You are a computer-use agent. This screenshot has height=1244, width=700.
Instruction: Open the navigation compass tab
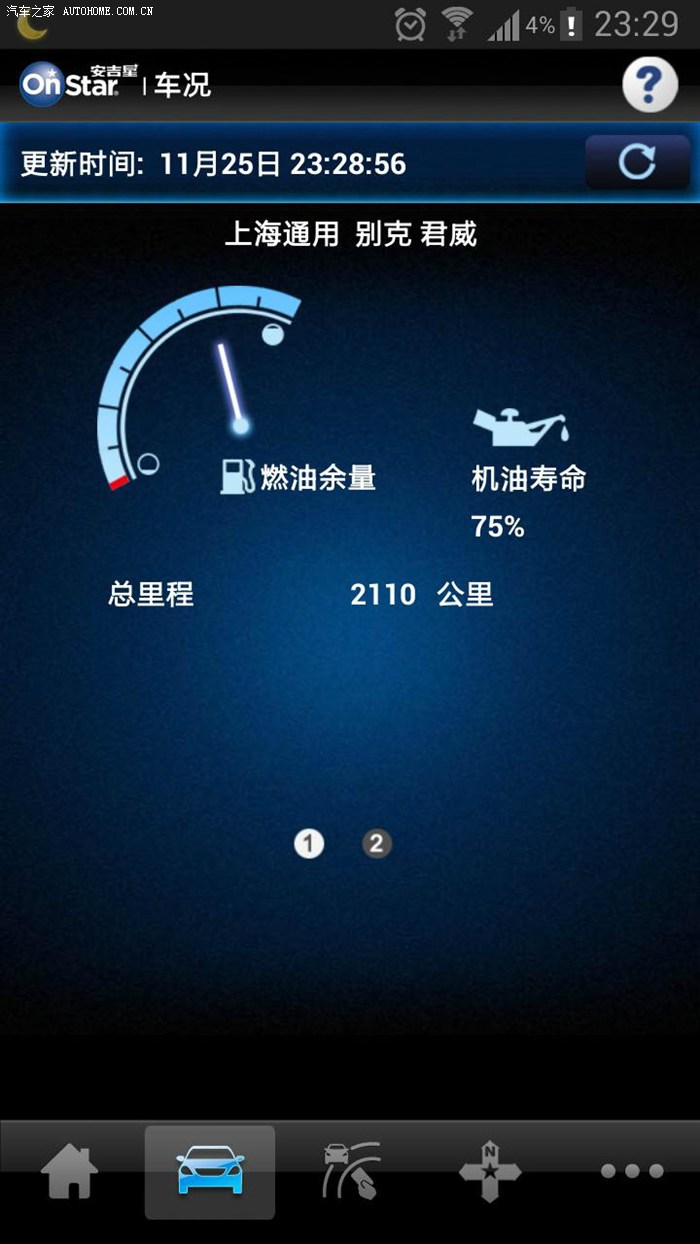(490, 1171)
